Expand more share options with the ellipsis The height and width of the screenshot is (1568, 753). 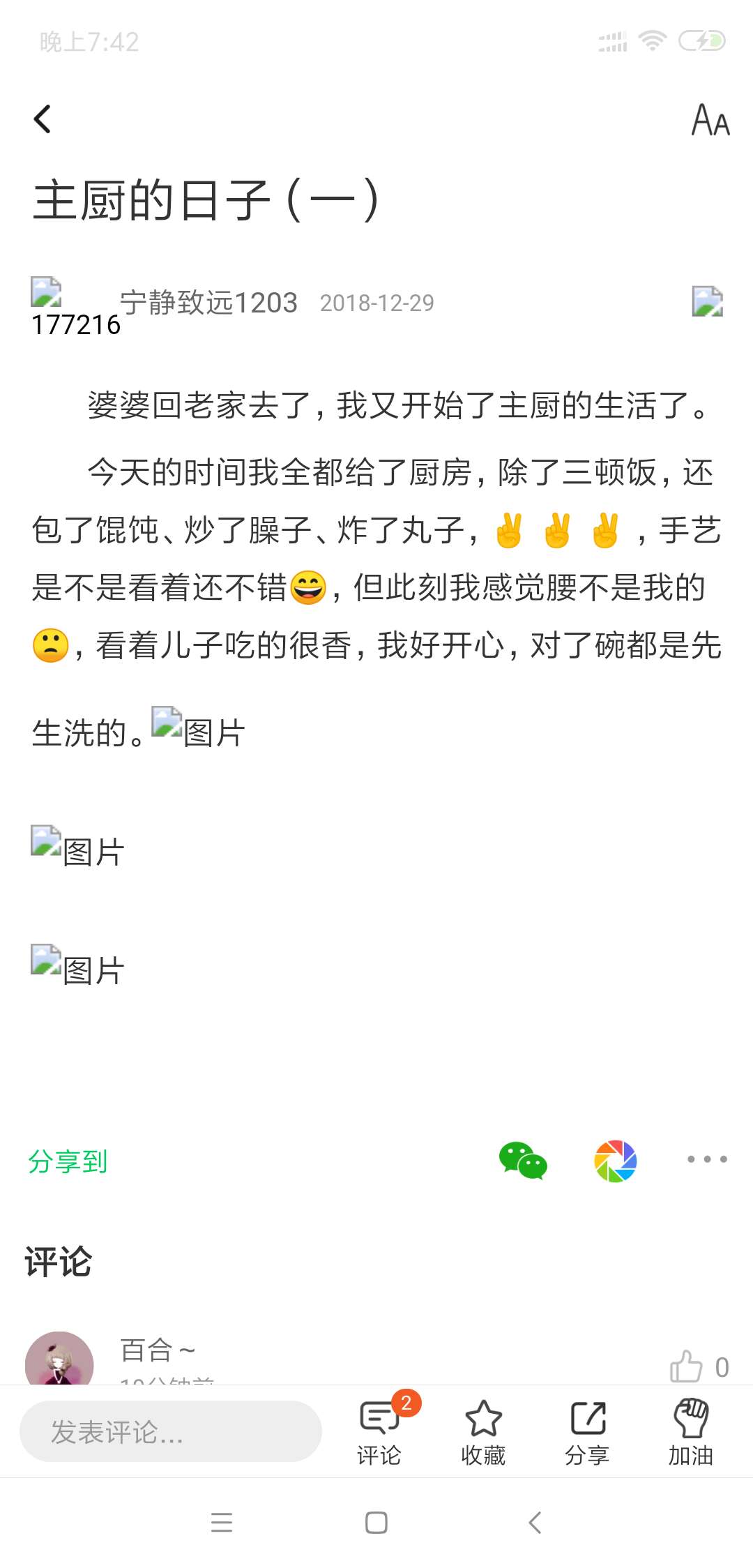[x=706, y=1160]
